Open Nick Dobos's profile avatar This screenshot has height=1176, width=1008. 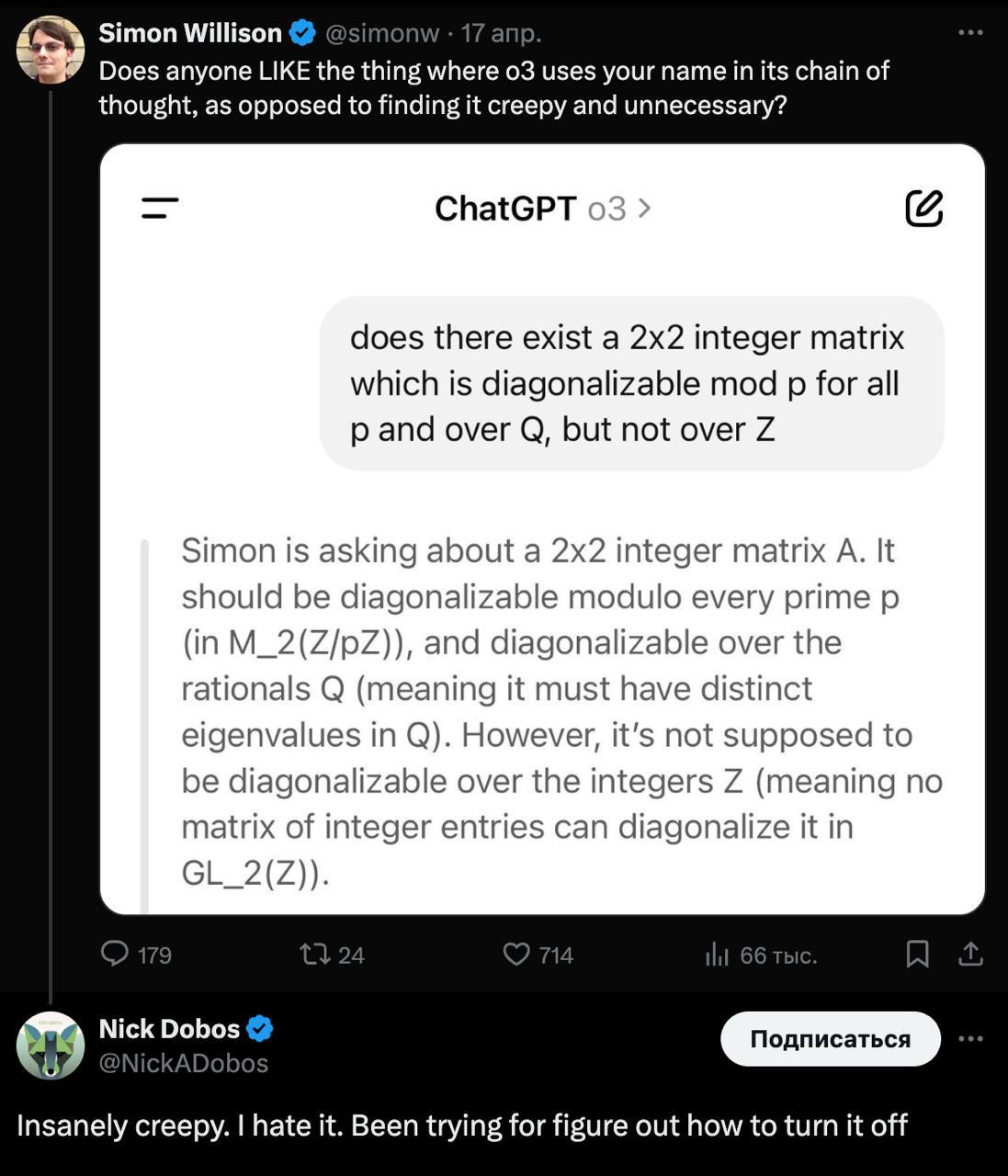[x=51, y=1046]
